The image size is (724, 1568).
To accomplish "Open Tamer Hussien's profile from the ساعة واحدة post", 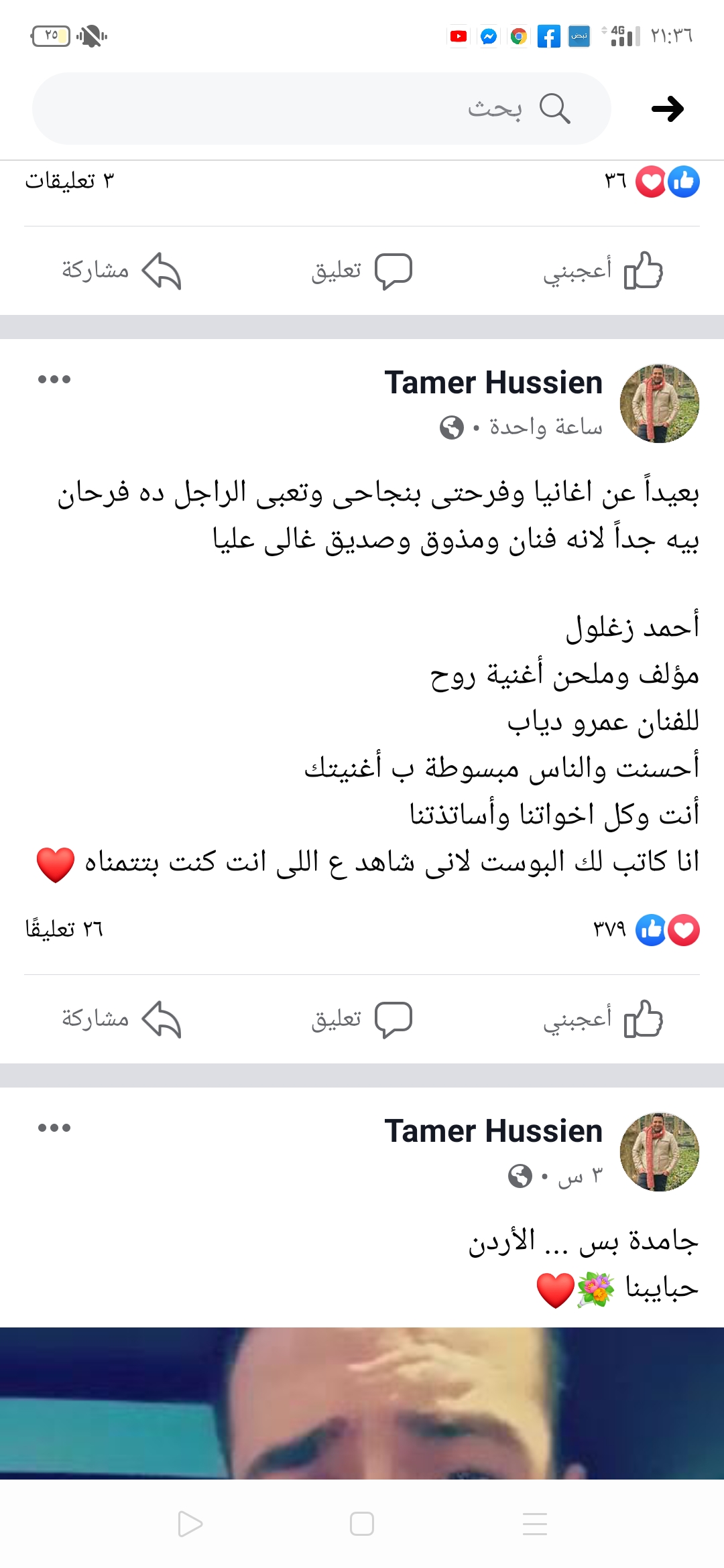I will 493,383.
